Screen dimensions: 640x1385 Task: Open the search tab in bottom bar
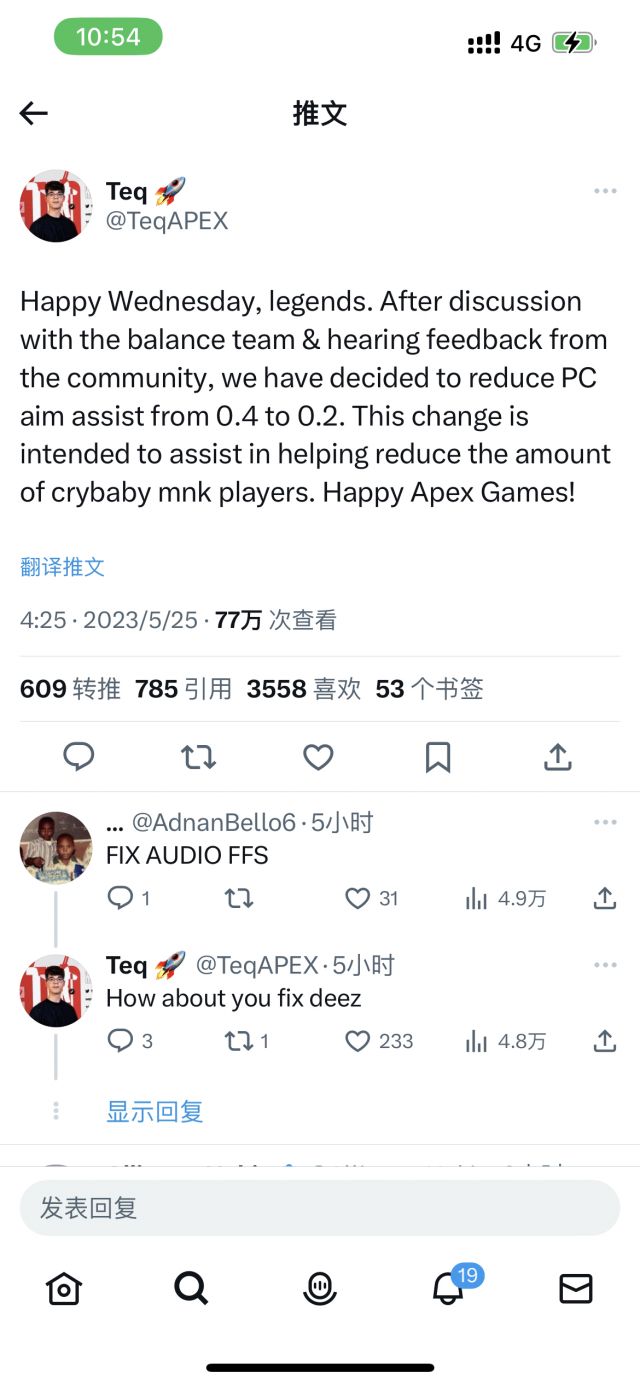point(191,1289)
